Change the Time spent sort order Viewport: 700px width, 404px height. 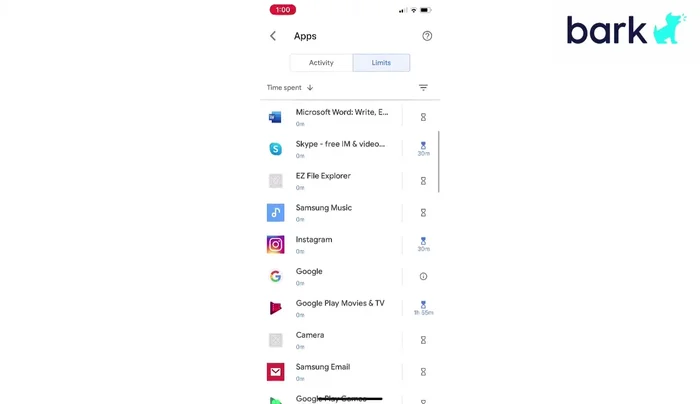tap(290, 88)
